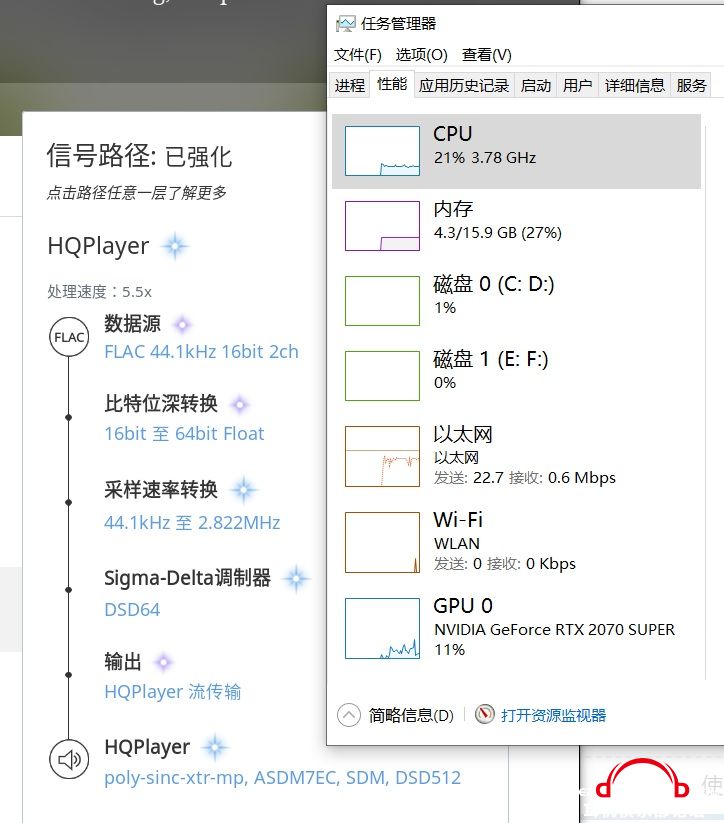Open the 文件(F) menu
This screenshot has height=823, width=724.
coord(357,55)
